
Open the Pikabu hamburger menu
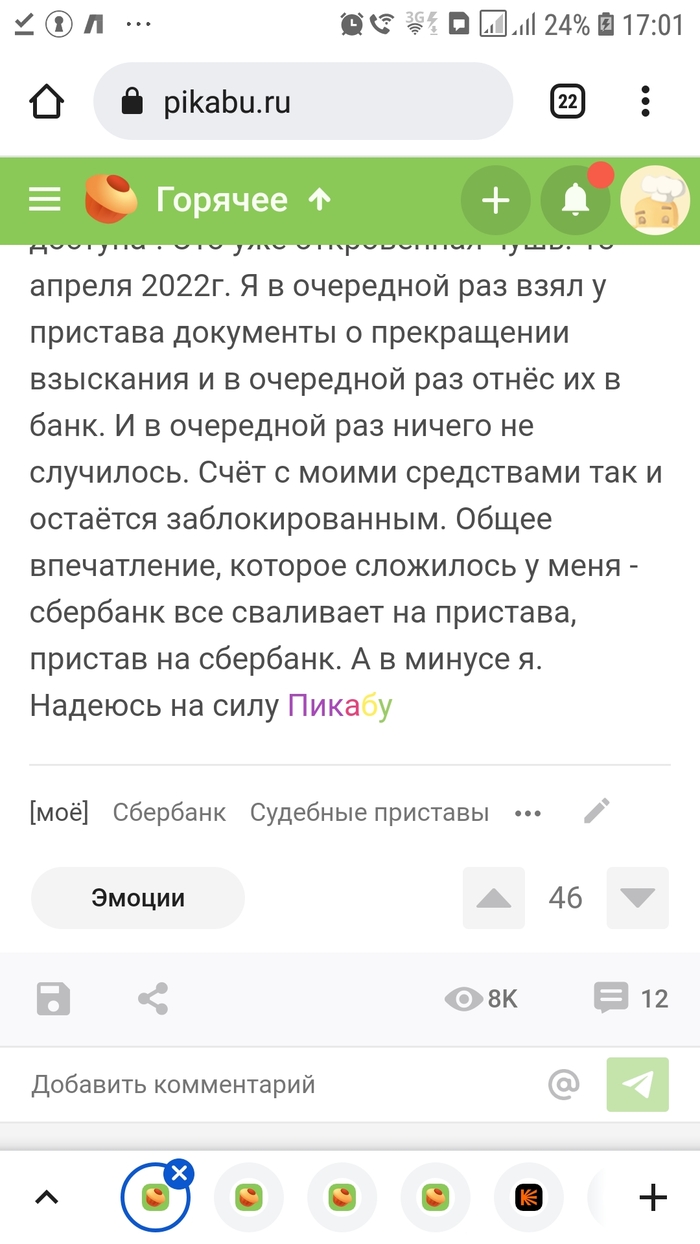(x=45, y=201)
